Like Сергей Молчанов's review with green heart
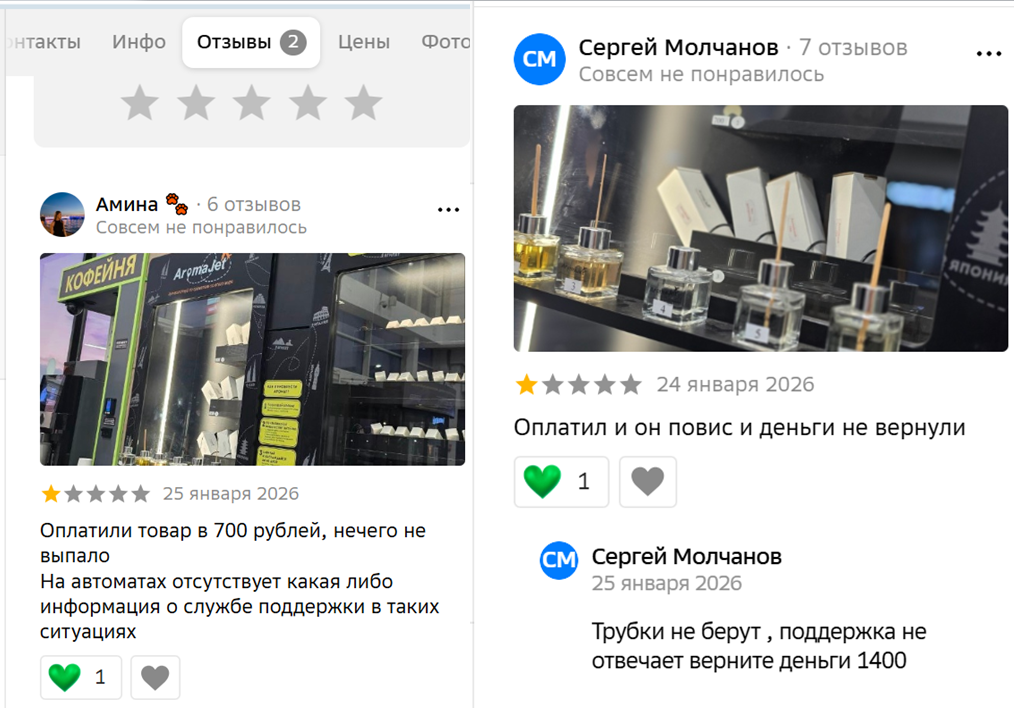1014x708 pixels. point(560,482)
